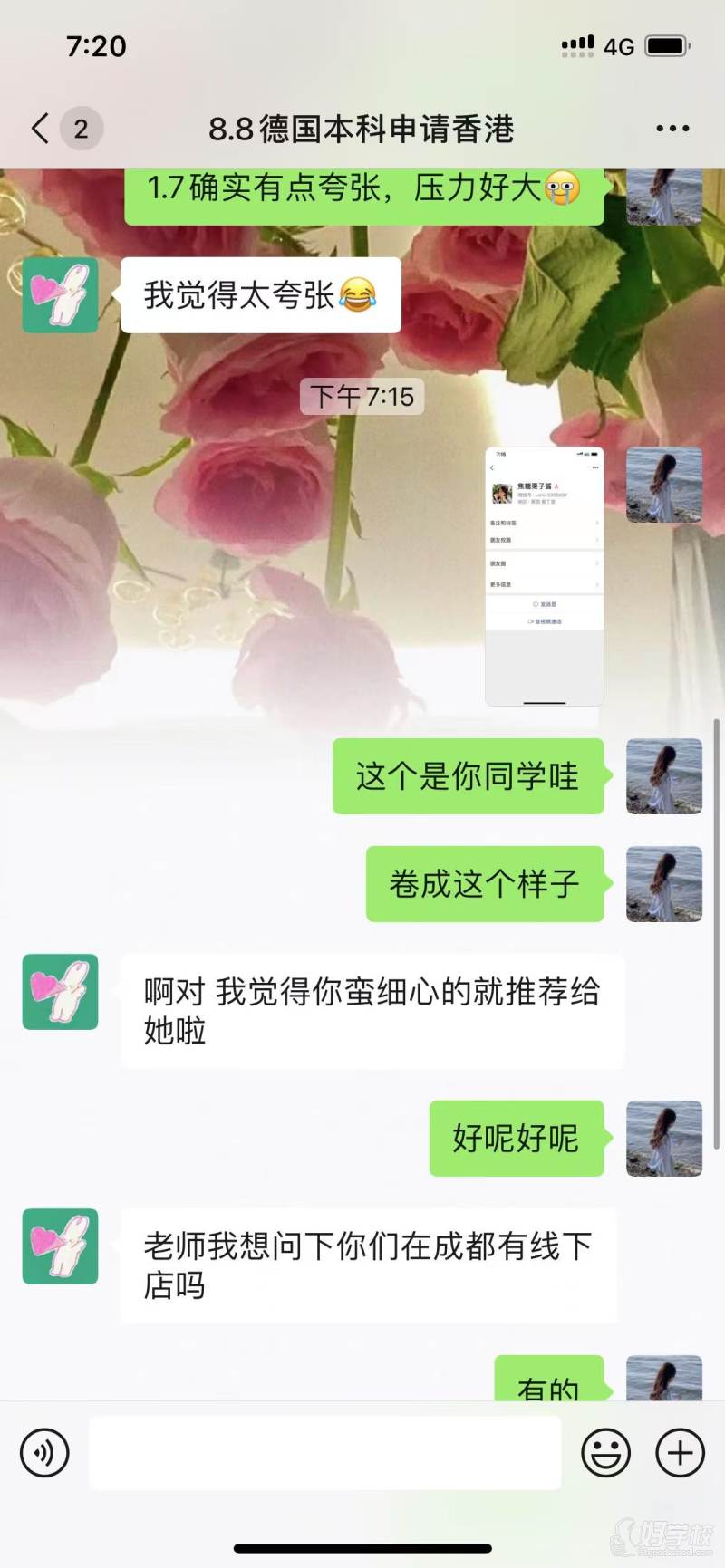Open the chat's three-dot menu

[672, 129]
